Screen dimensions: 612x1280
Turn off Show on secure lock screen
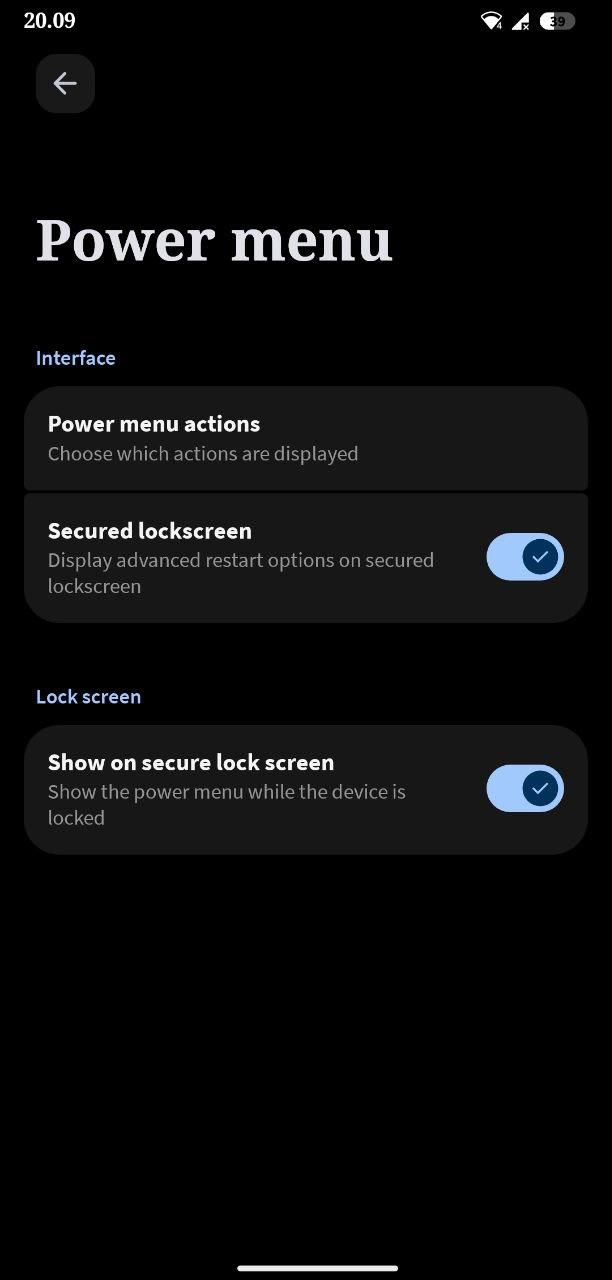(x=525, y=789)
